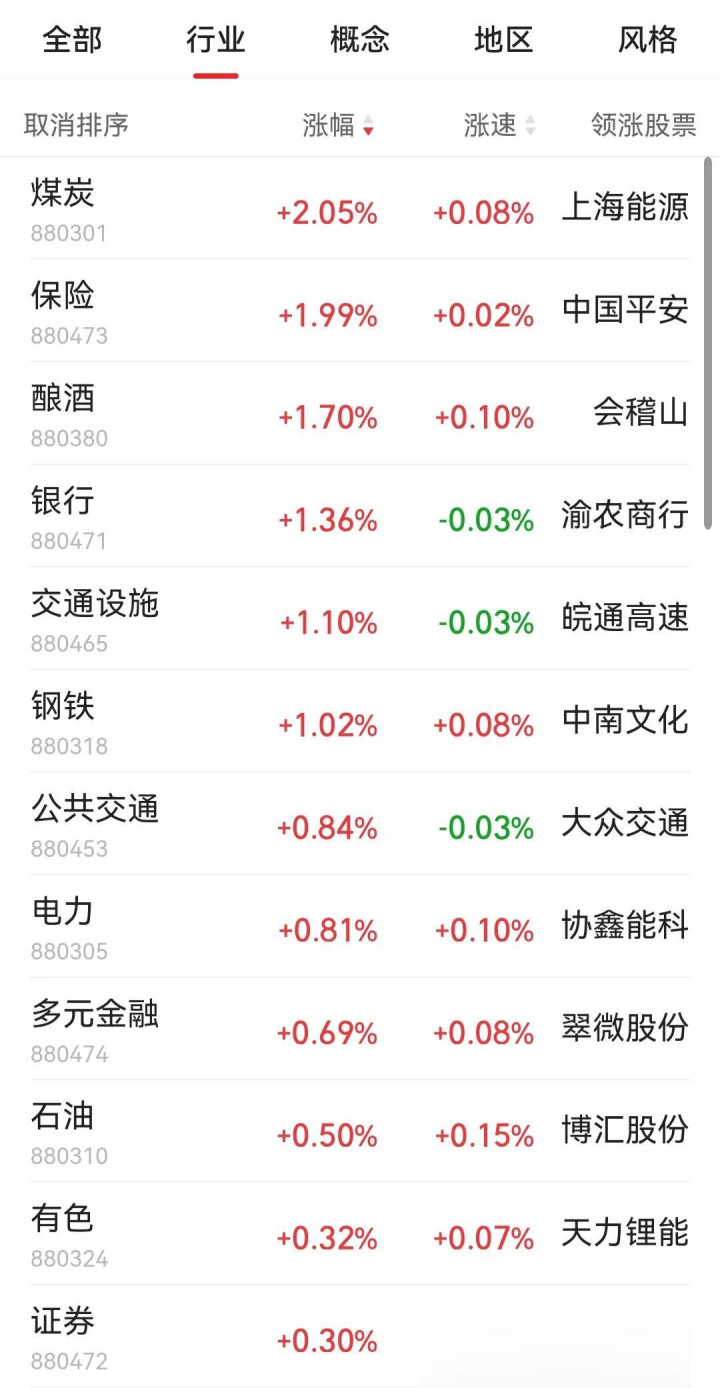Open the 钢铁 sector row
The height and width of the screenshot is (1388, 720).
coord(360,721)
